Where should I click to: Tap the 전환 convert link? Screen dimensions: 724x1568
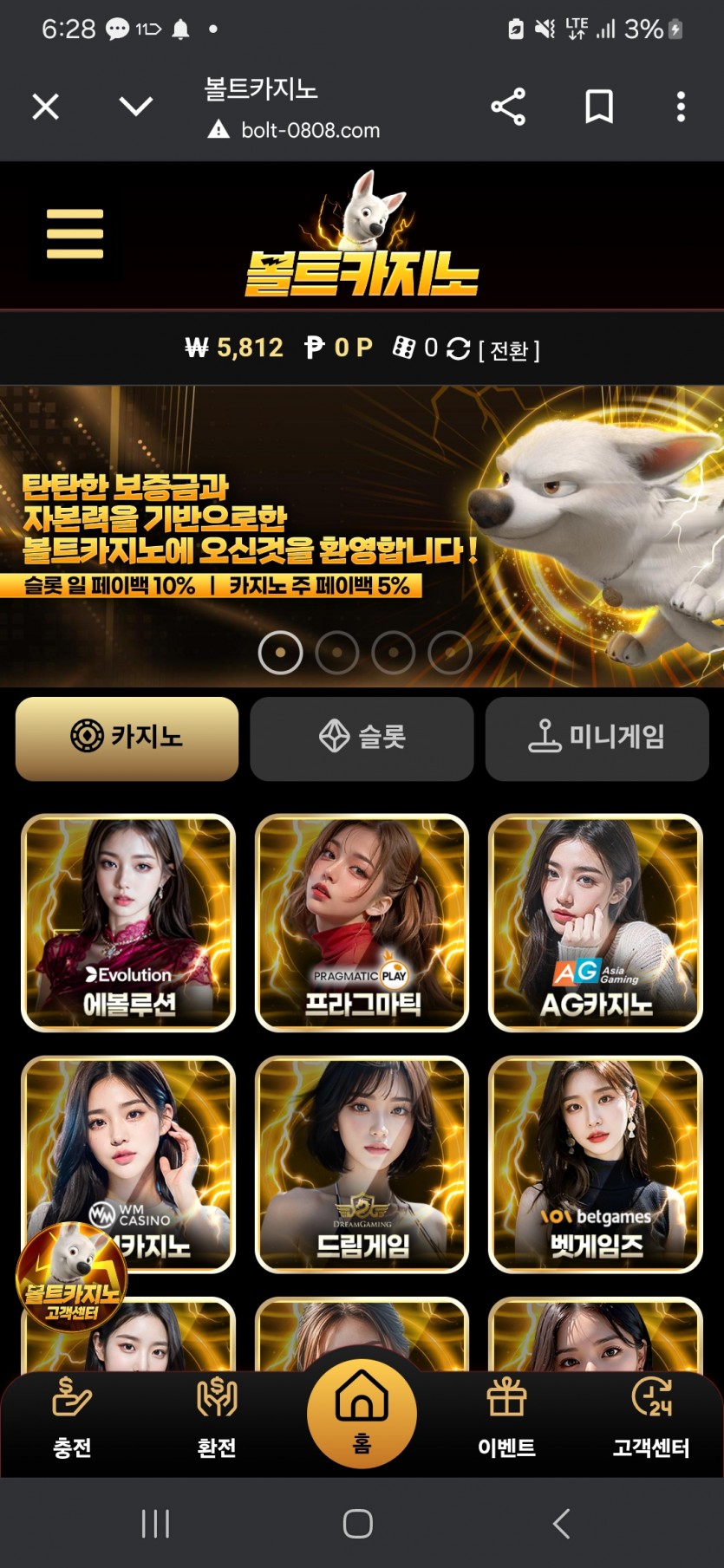pos(509,349)
